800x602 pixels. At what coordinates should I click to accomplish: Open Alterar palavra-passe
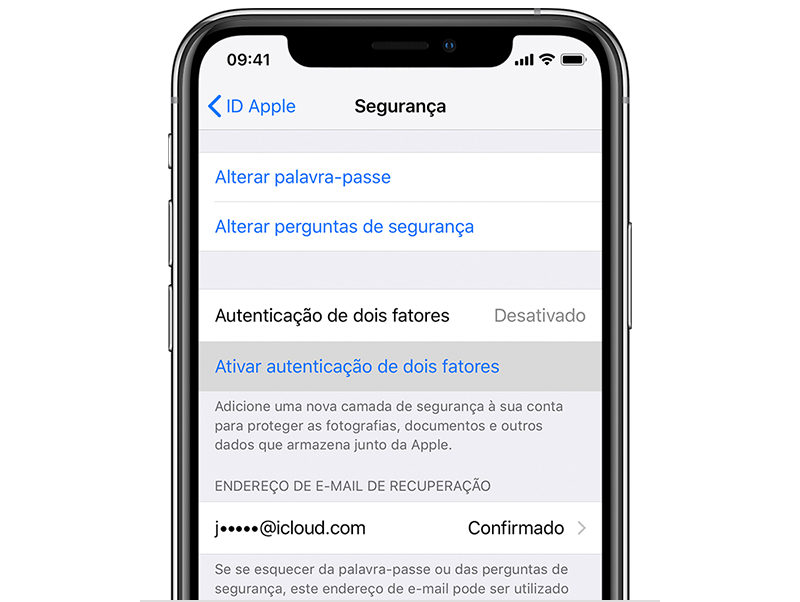click(303, 177)
